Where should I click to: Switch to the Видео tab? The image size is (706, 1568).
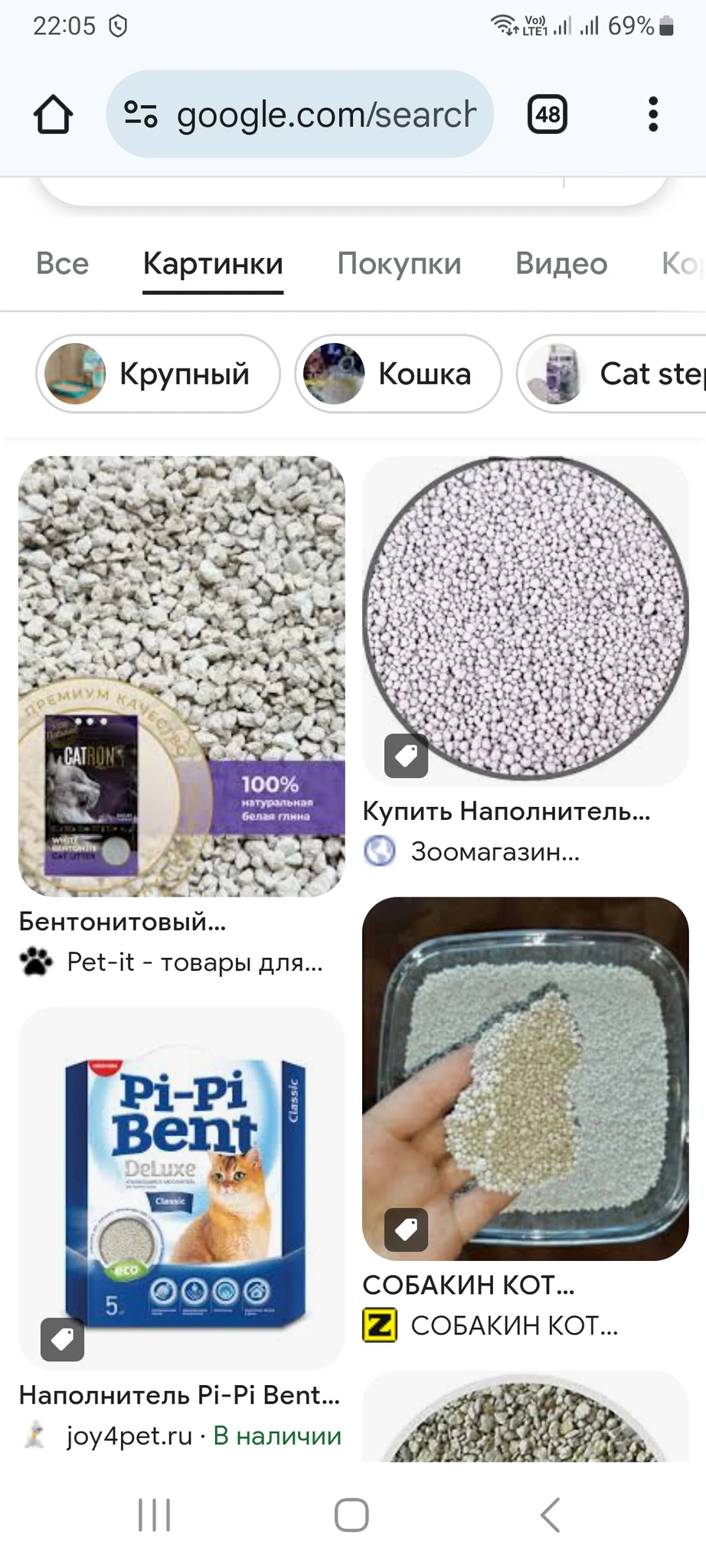click(561, 263)
